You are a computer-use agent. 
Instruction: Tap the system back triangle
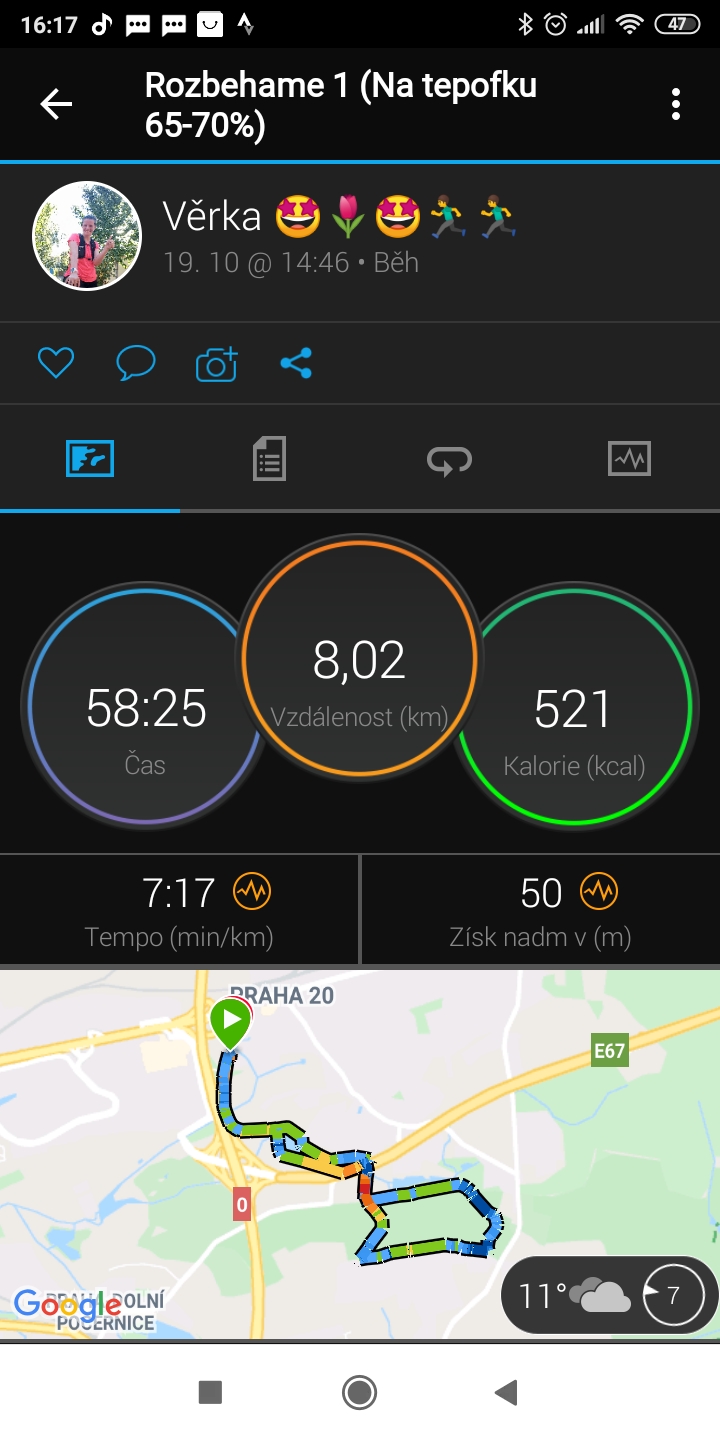[x=507, y=1392]
